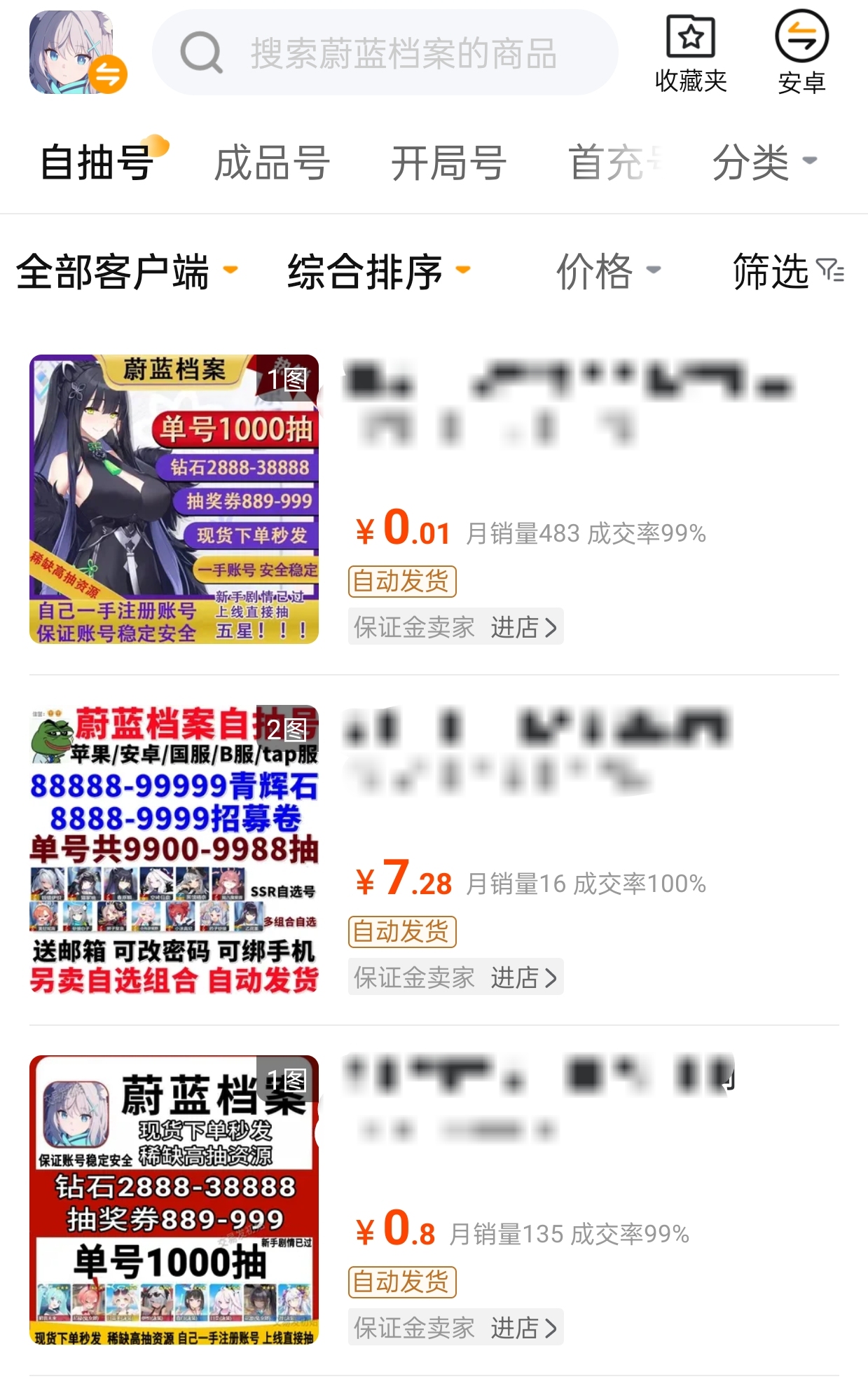Viewport: 868px width, 1379px height.
Task: Open the 综合排序 sorting dropdown
Action: [x=378, y=271]
